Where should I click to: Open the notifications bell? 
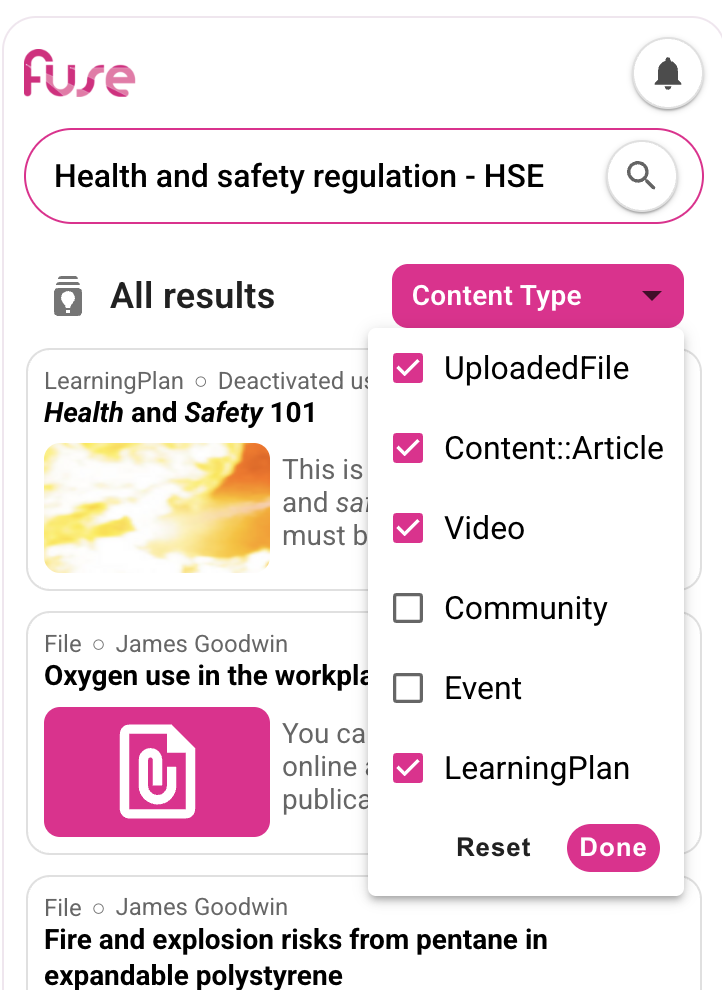pyautogui.click(x=667, y=74)
